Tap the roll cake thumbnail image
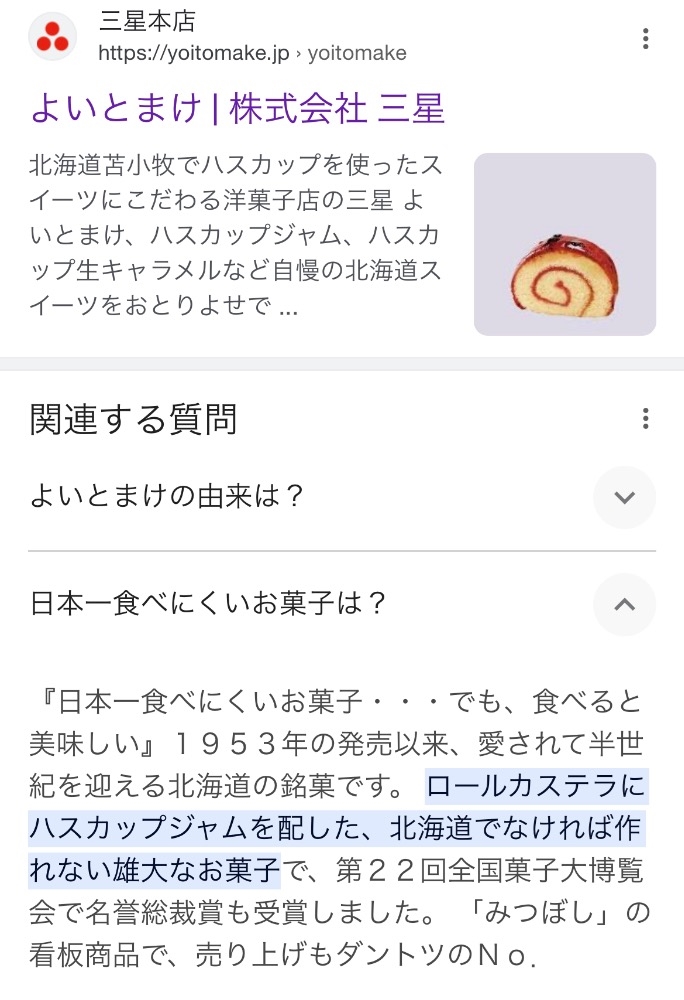 565,244
